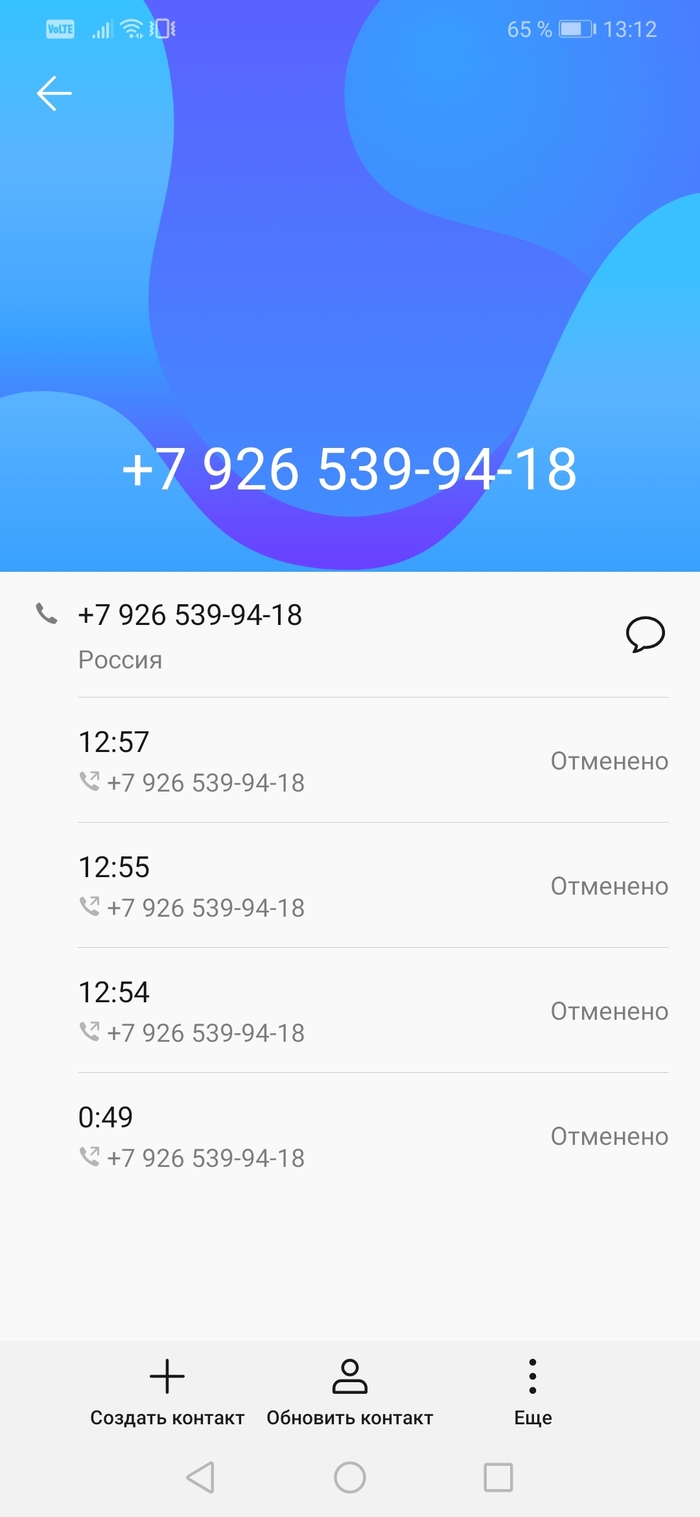The image size is (700, 1517).
Task: Tap the system home button
Action: (350, 1477)
